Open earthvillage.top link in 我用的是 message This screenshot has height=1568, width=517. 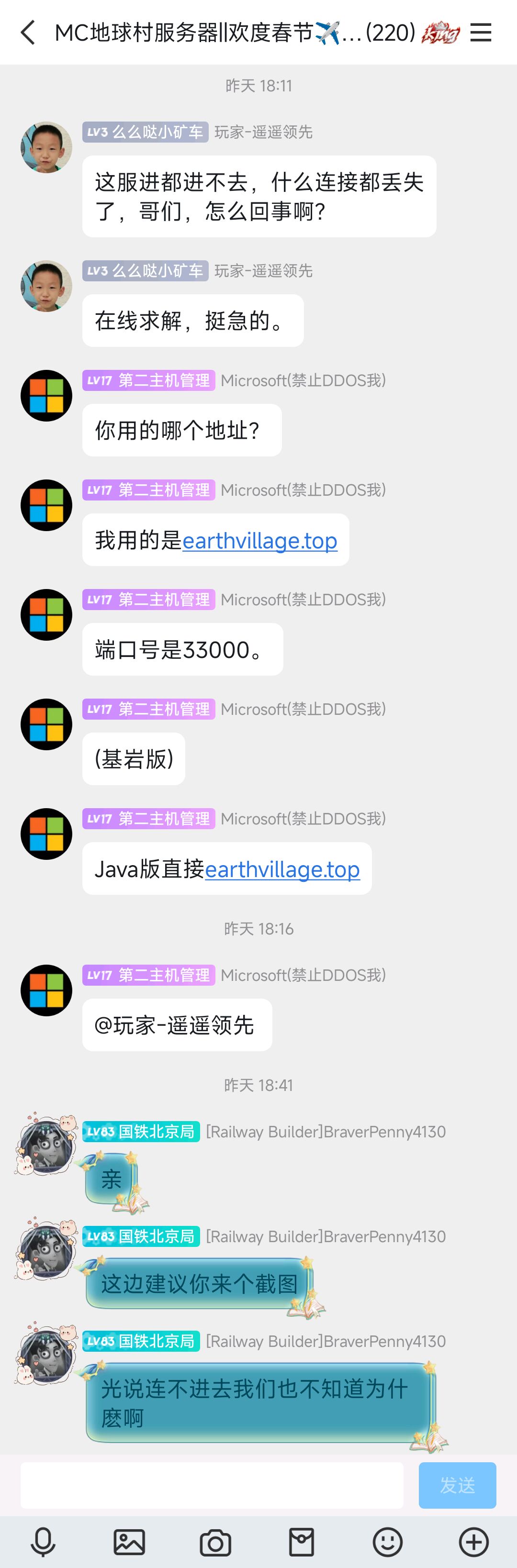(259, 541)
